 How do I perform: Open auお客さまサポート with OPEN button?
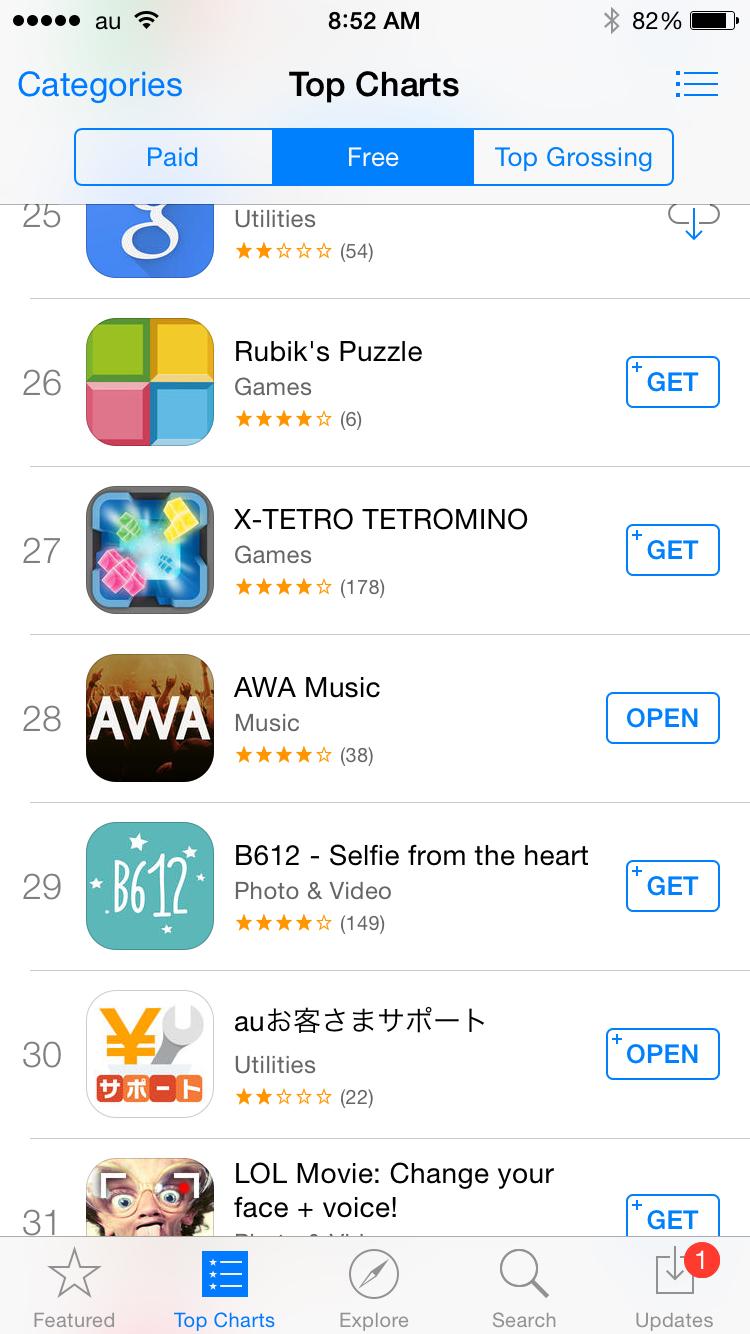click(662, 1054)
